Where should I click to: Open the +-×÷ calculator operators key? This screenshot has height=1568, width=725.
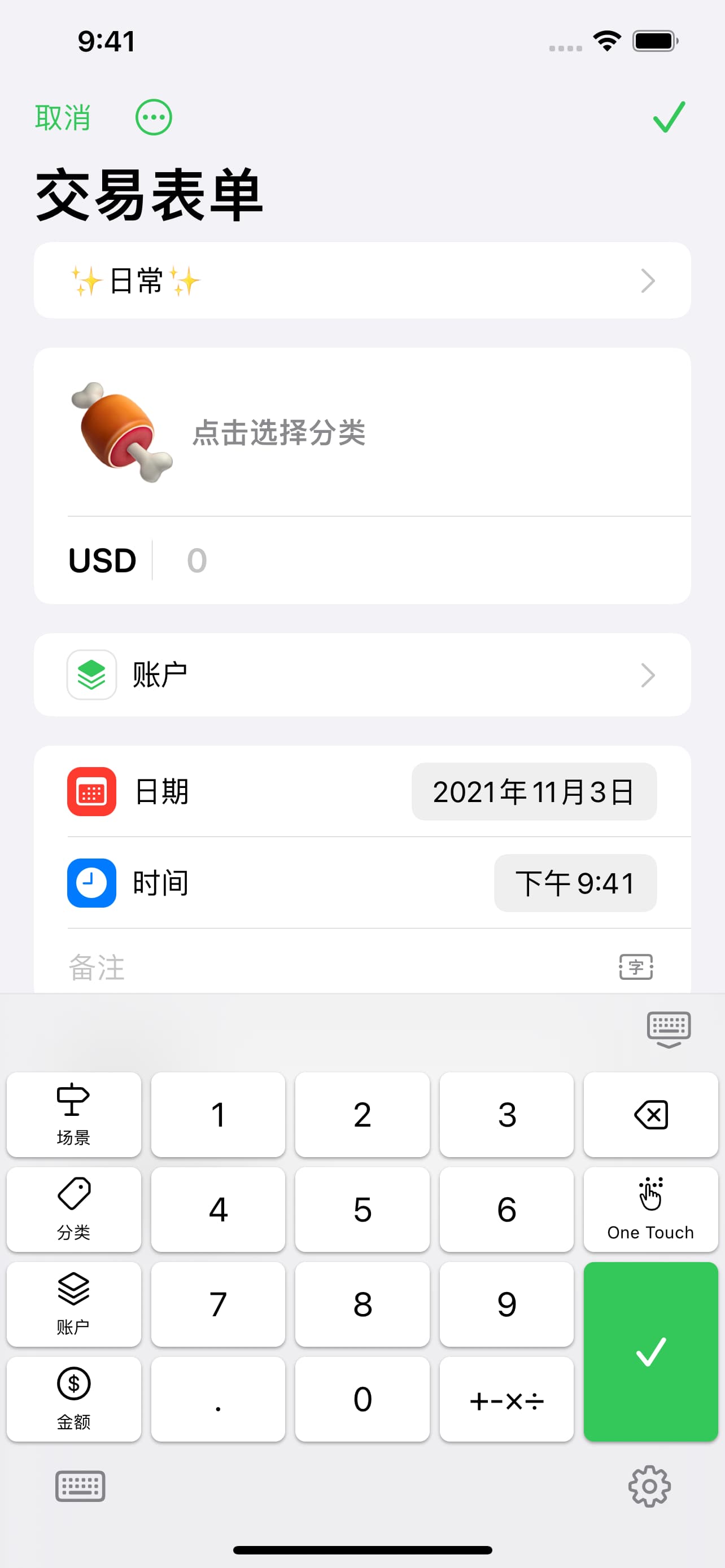(506, 1399)
